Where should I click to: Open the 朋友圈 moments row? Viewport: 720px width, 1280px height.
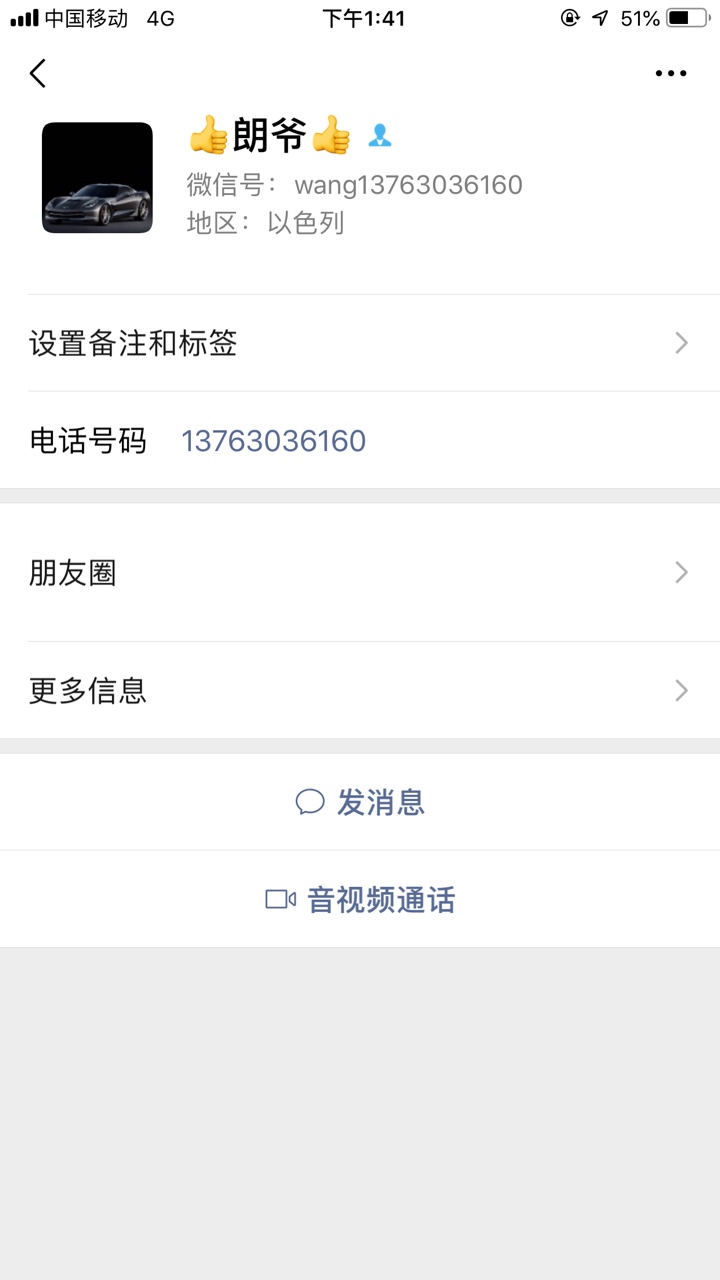pyautogui.click(x=360, y=572)
